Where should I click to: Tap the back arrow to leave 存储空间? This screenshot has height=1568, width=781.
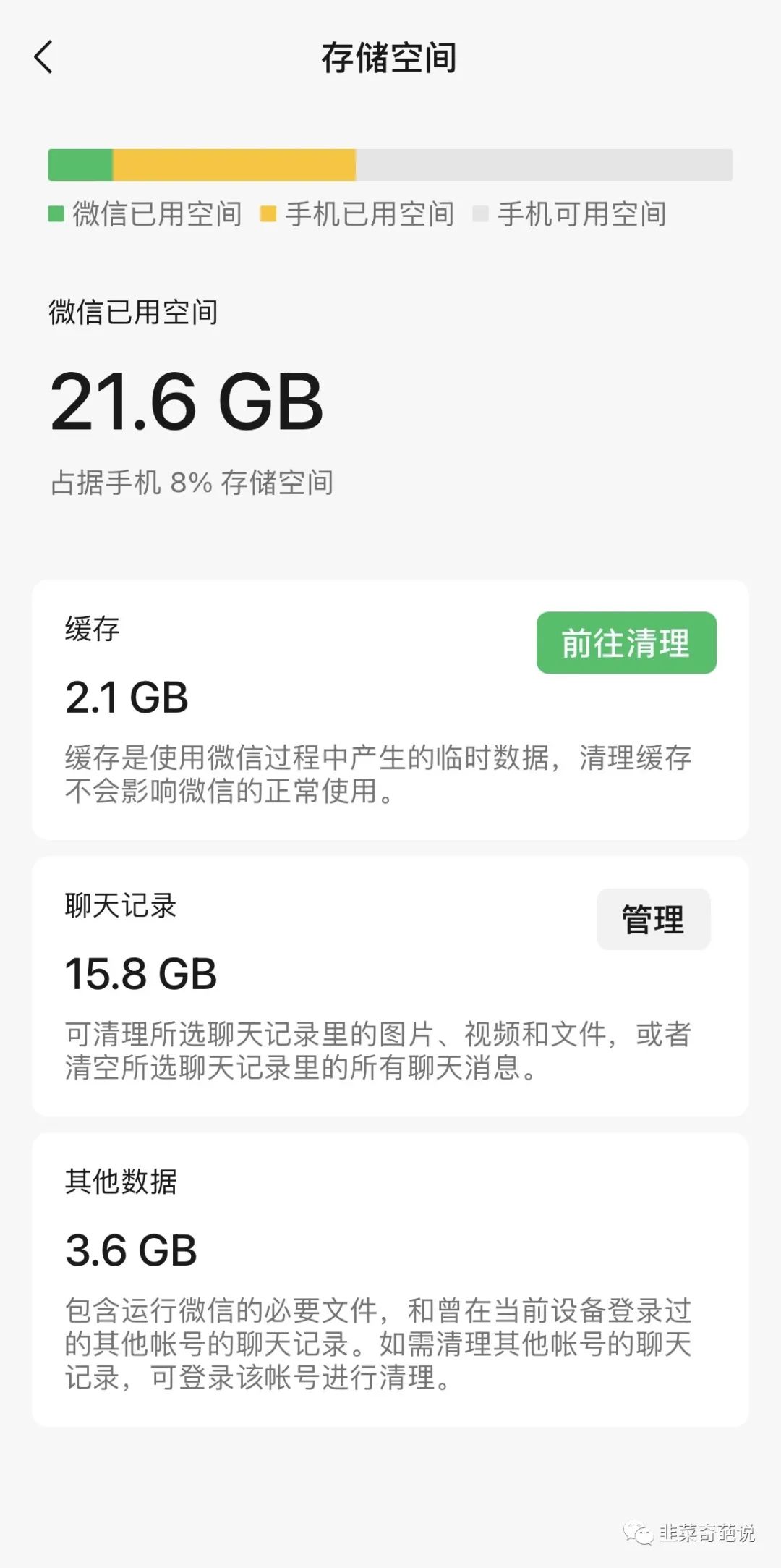tap(45, 58)
